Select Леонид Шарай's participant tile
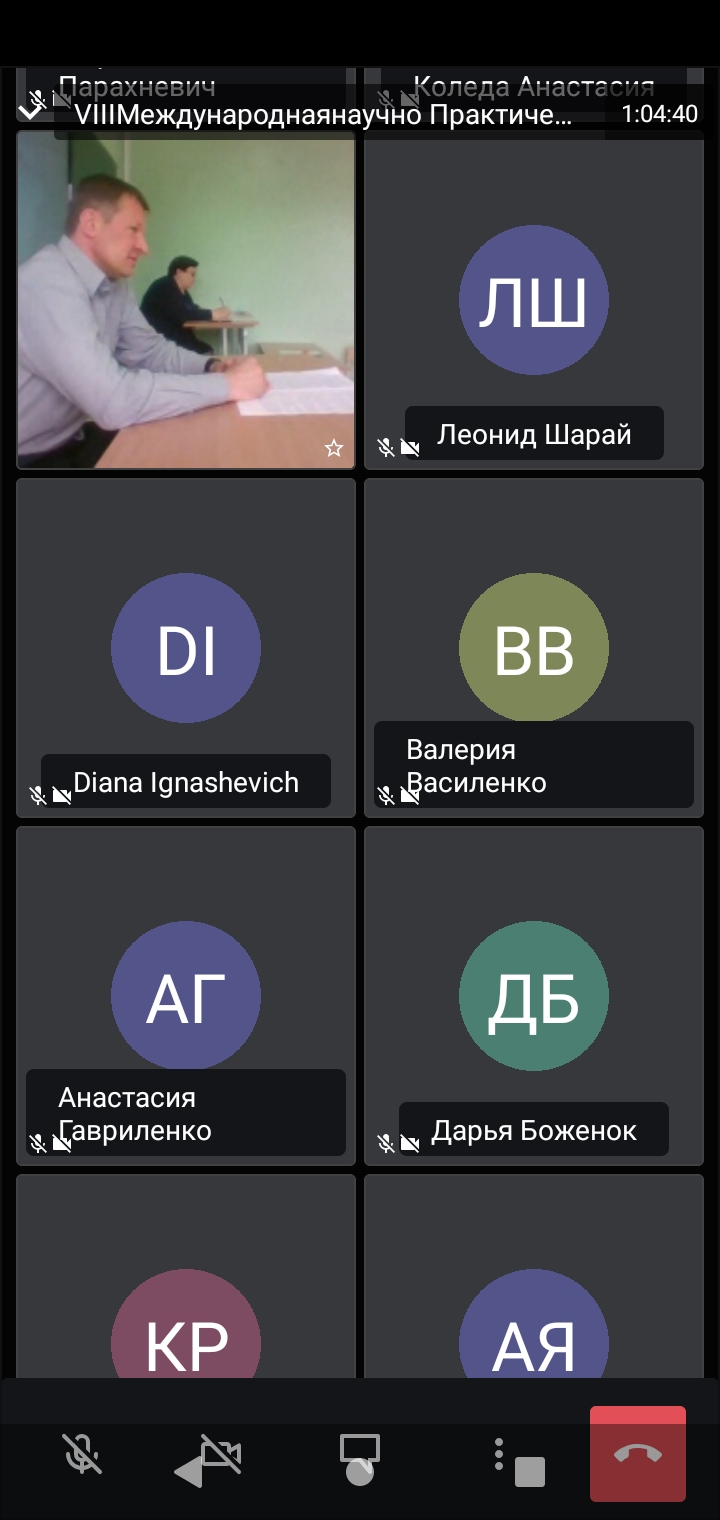Image resolution: width=720 pixels, height=1520 pixels. pos(534,300)
